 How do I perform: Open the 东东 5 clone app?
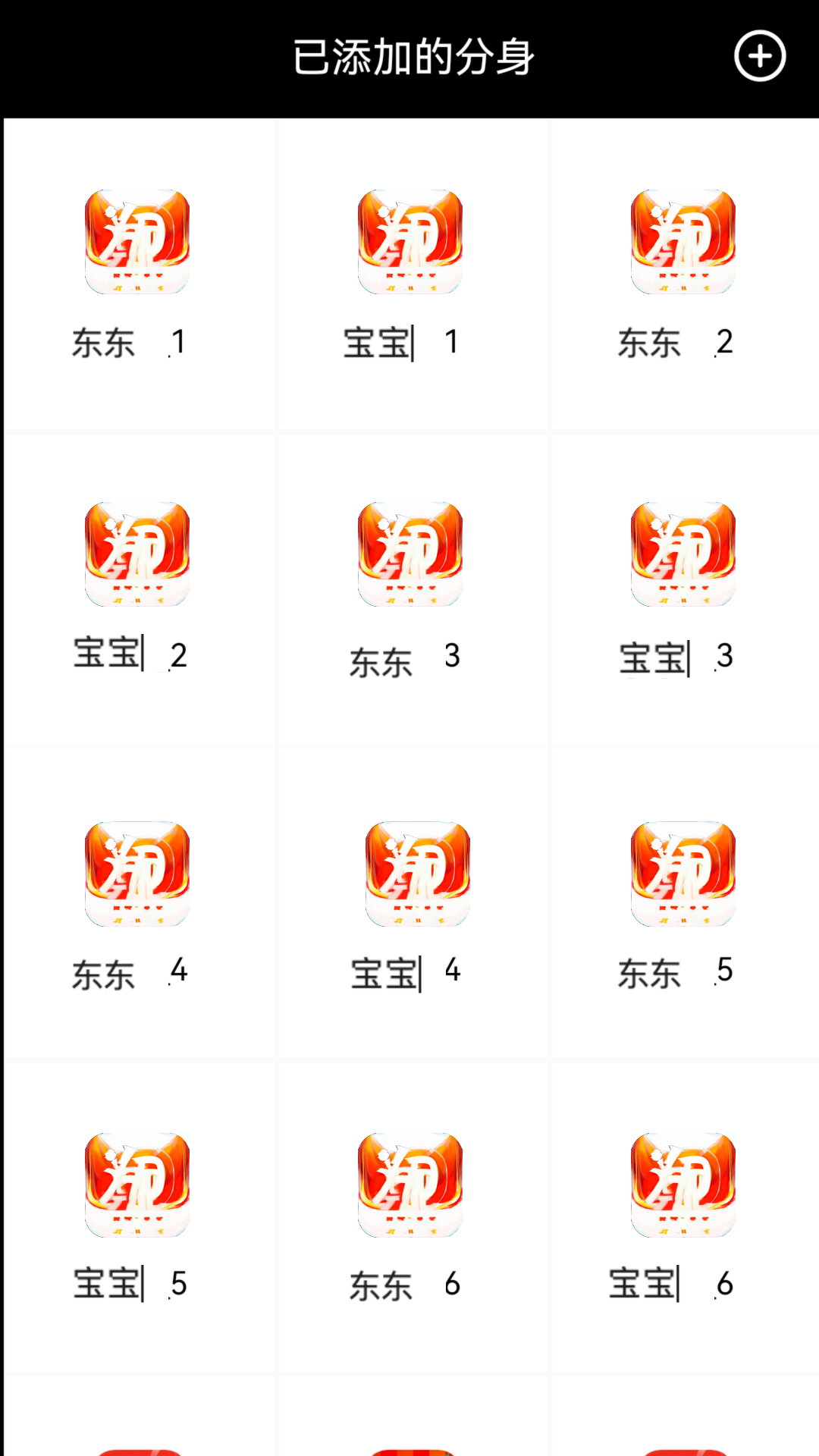click(682, 874)
